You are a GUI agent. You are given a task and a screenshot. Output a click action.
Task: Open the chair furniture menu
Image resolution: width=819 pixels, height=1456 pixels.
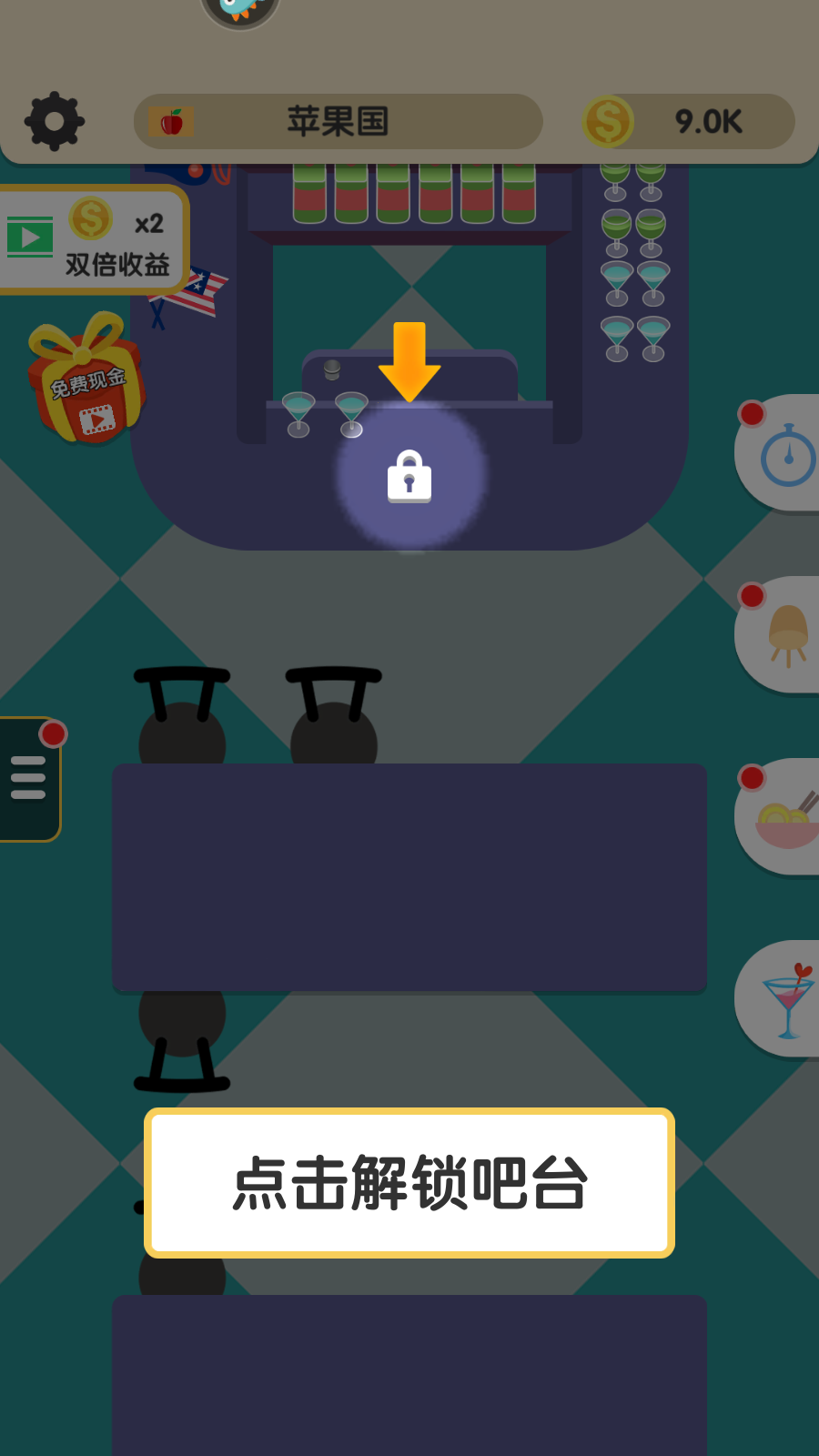(x=781, y=634)
